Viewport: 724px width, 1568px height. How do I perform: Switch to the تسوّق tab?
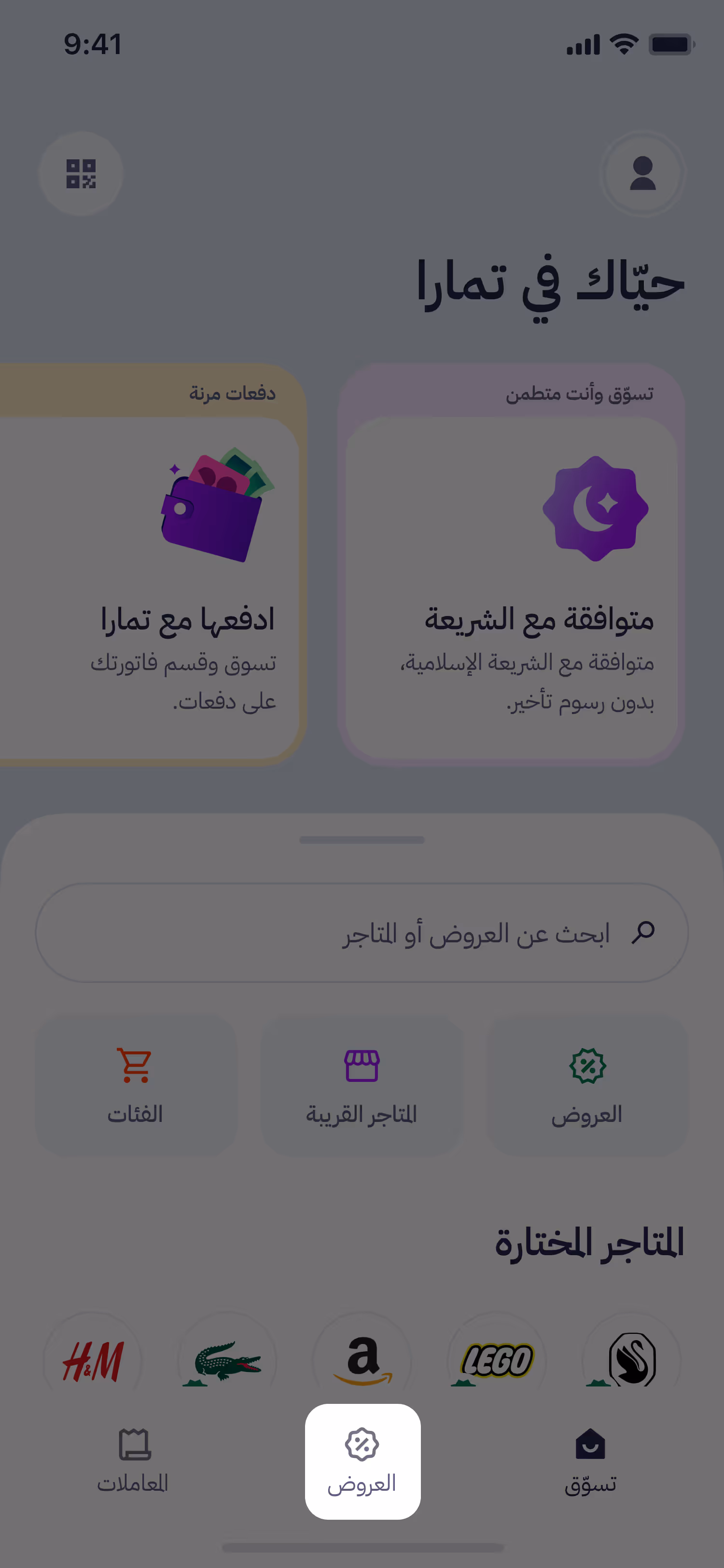[x=590, y=1461]
